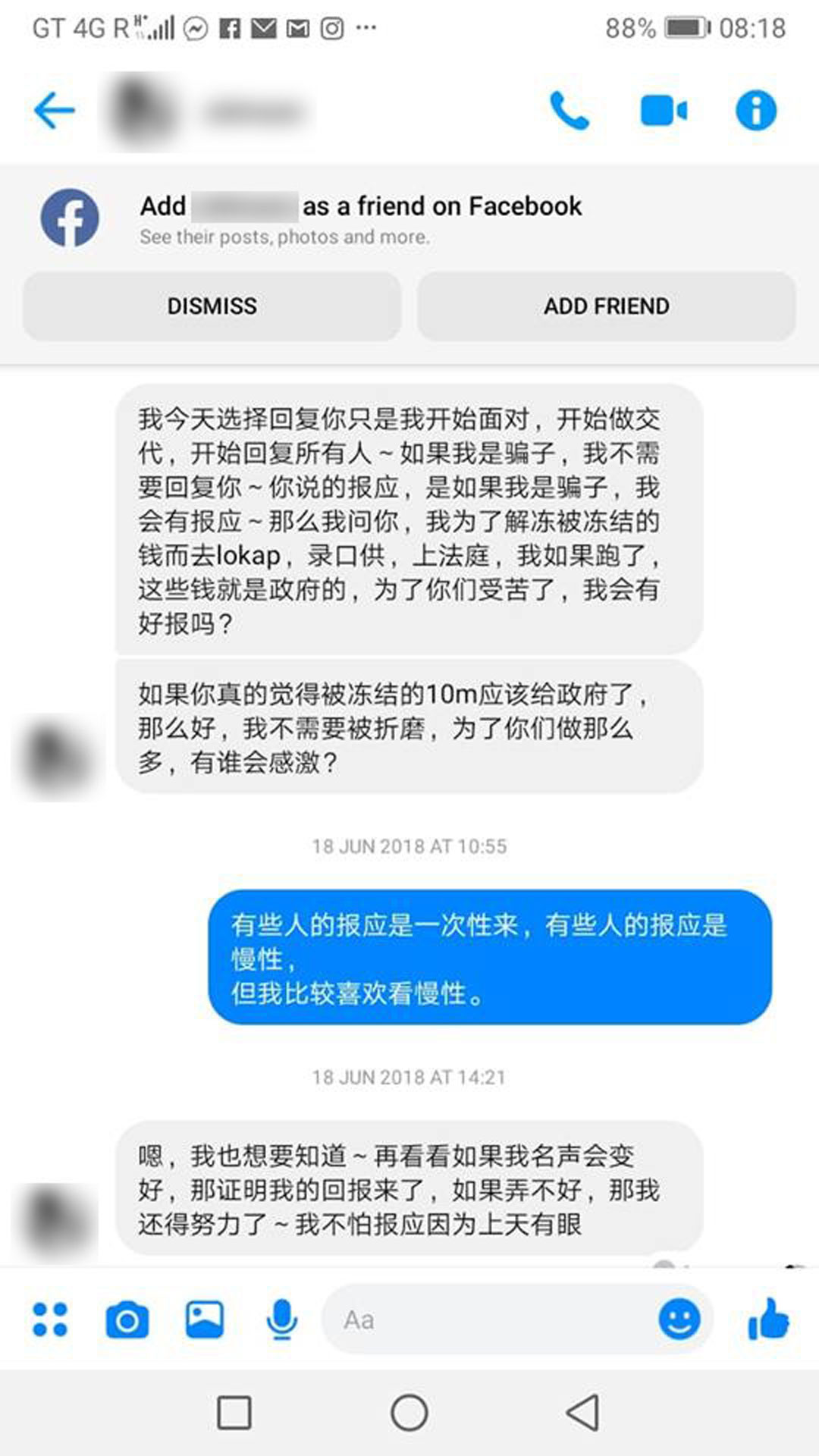819x1456 pixels.
Task: Start a video call
Action: (x=664, y=111)
